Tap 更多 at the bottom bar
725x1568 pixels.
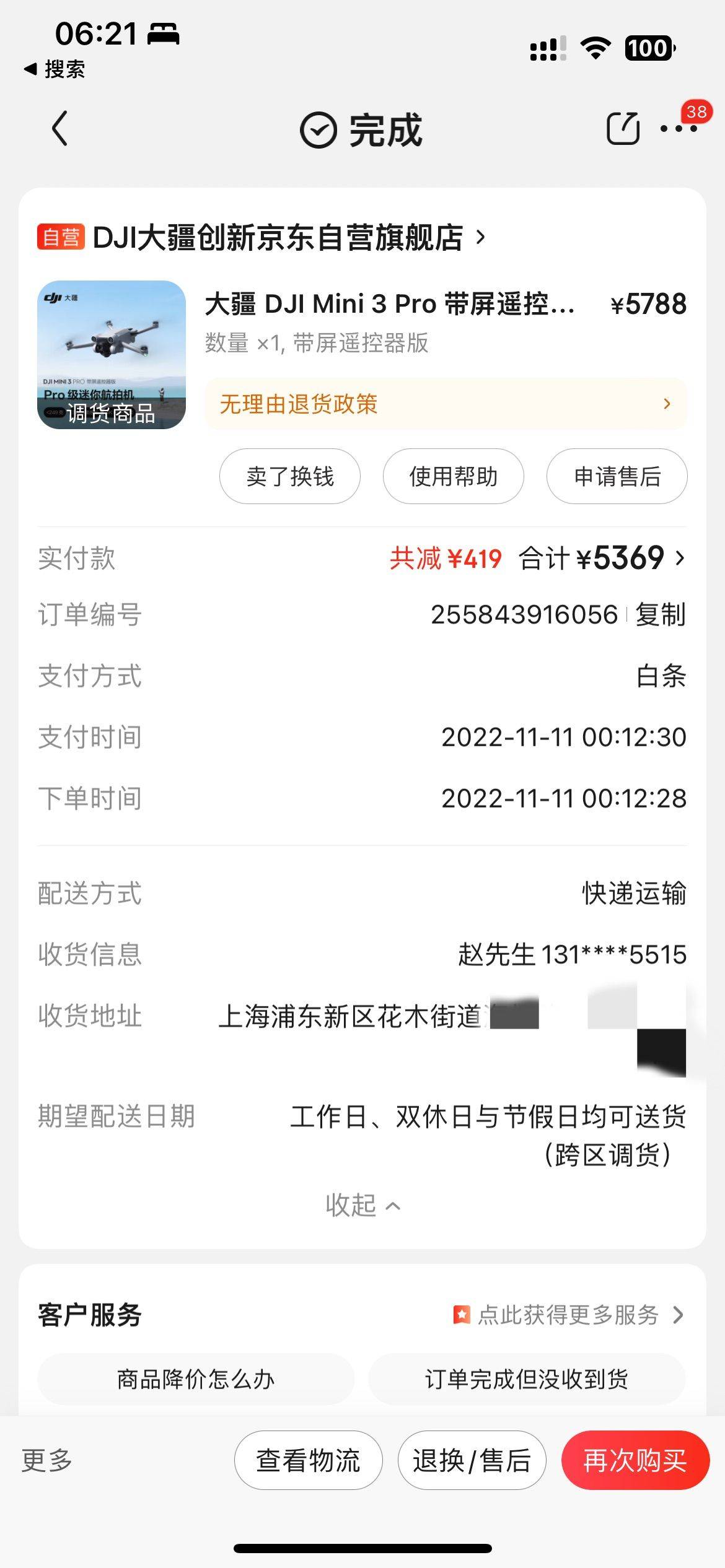47,1460
